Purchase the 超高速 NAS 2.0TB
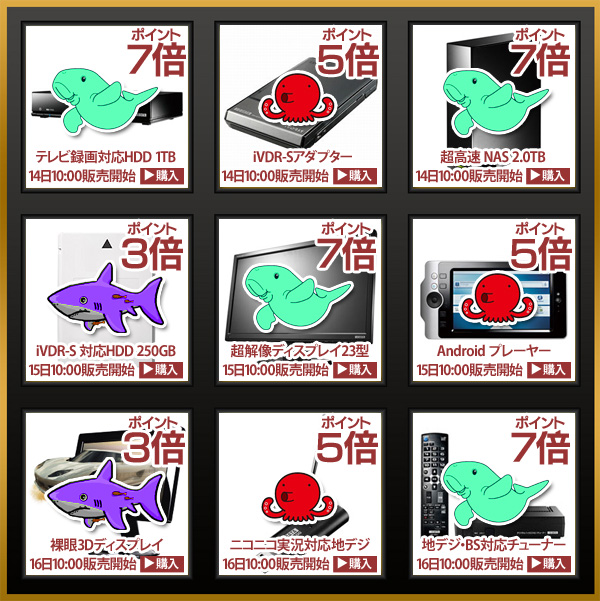The image size is (600, 601). click(548, 175)
